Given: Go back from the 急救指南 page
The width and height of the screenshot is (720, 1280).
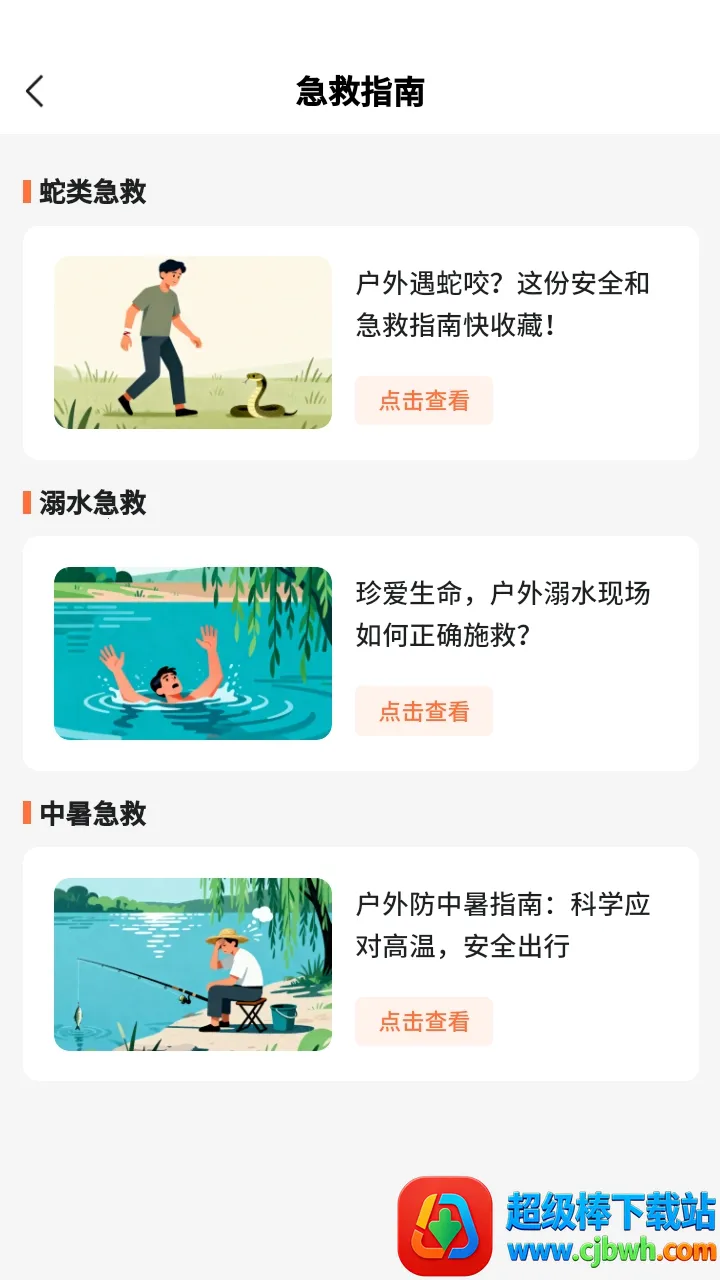Looking at the screenshot, I should click(x=35, y=91).
